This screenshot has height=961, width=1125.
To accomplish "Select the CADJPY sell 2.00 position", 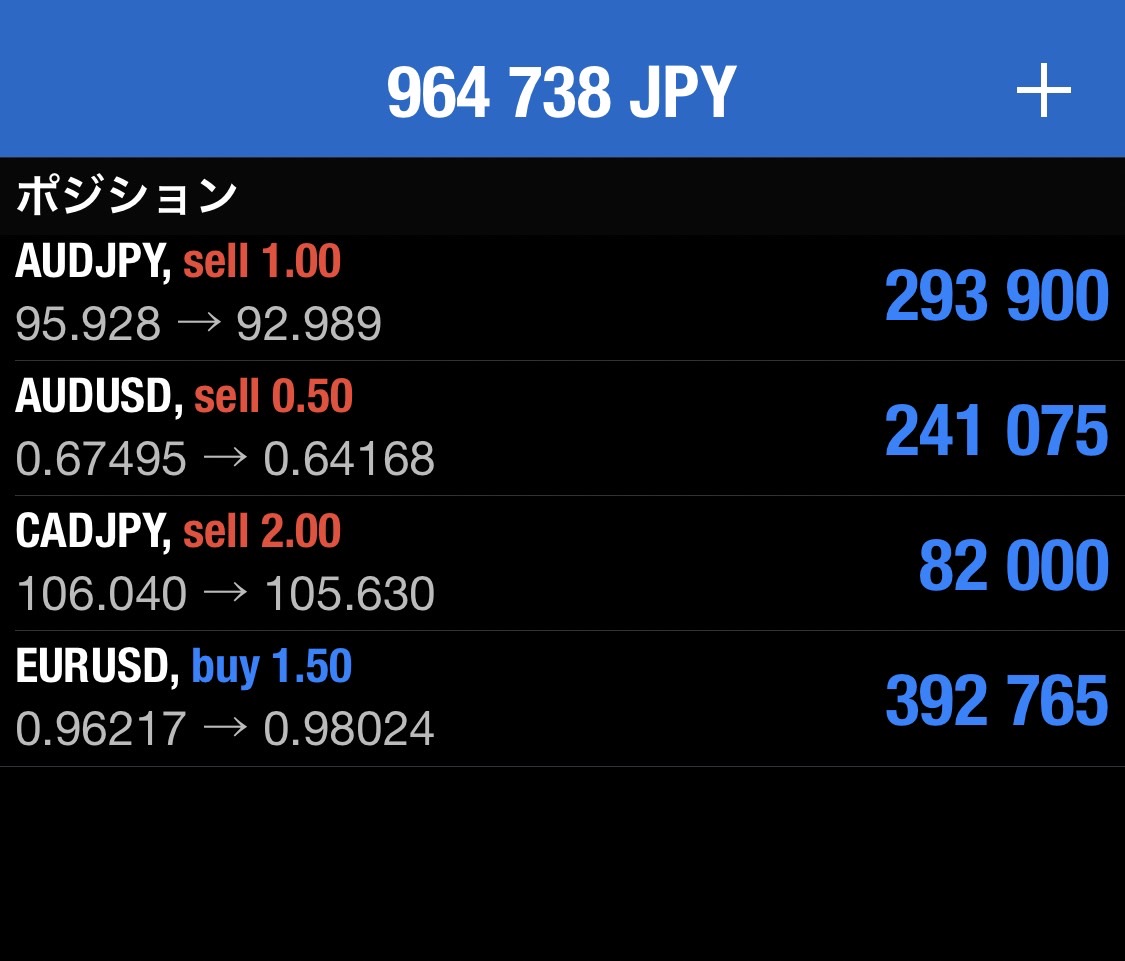I will (x=560, y=565).
